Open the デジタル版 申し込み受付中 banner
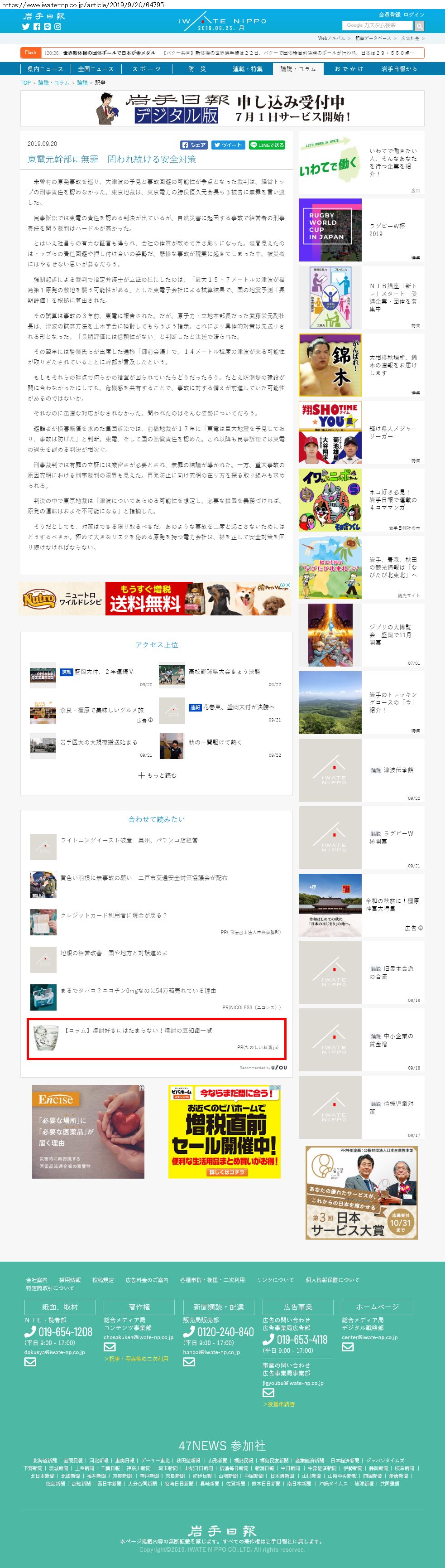This screenshot has width=445, height=1568. click(223, 108)
